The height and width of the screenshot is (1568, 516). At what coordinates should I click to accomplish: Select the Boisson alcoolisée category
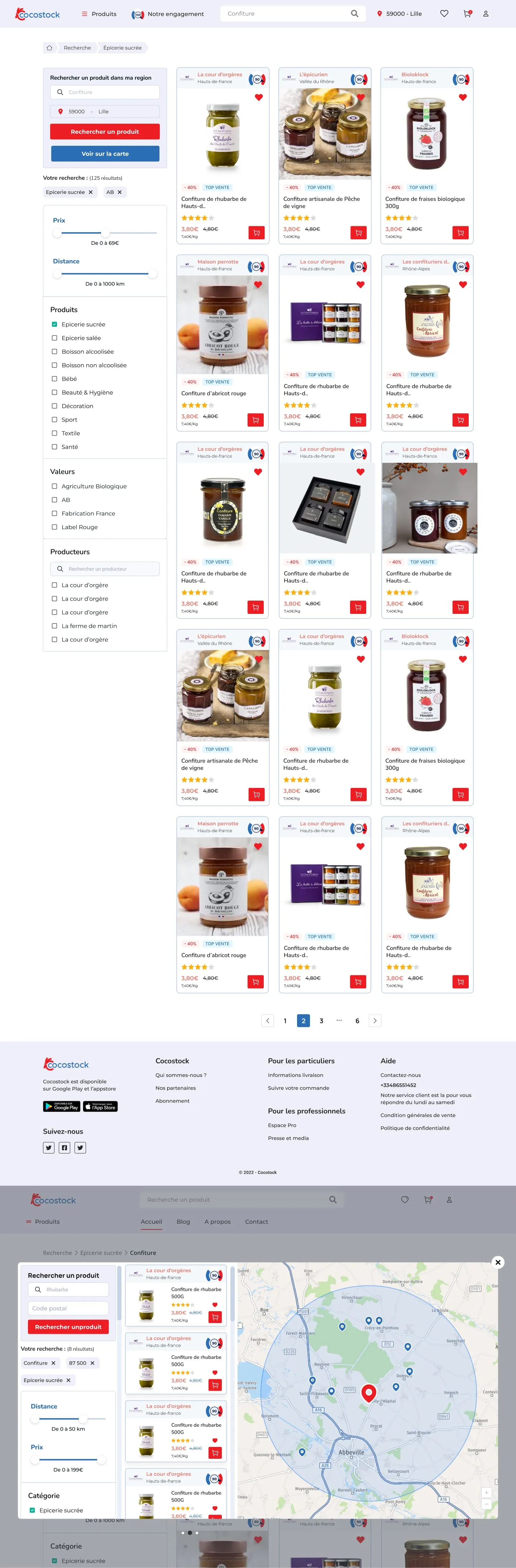[55, 352]
